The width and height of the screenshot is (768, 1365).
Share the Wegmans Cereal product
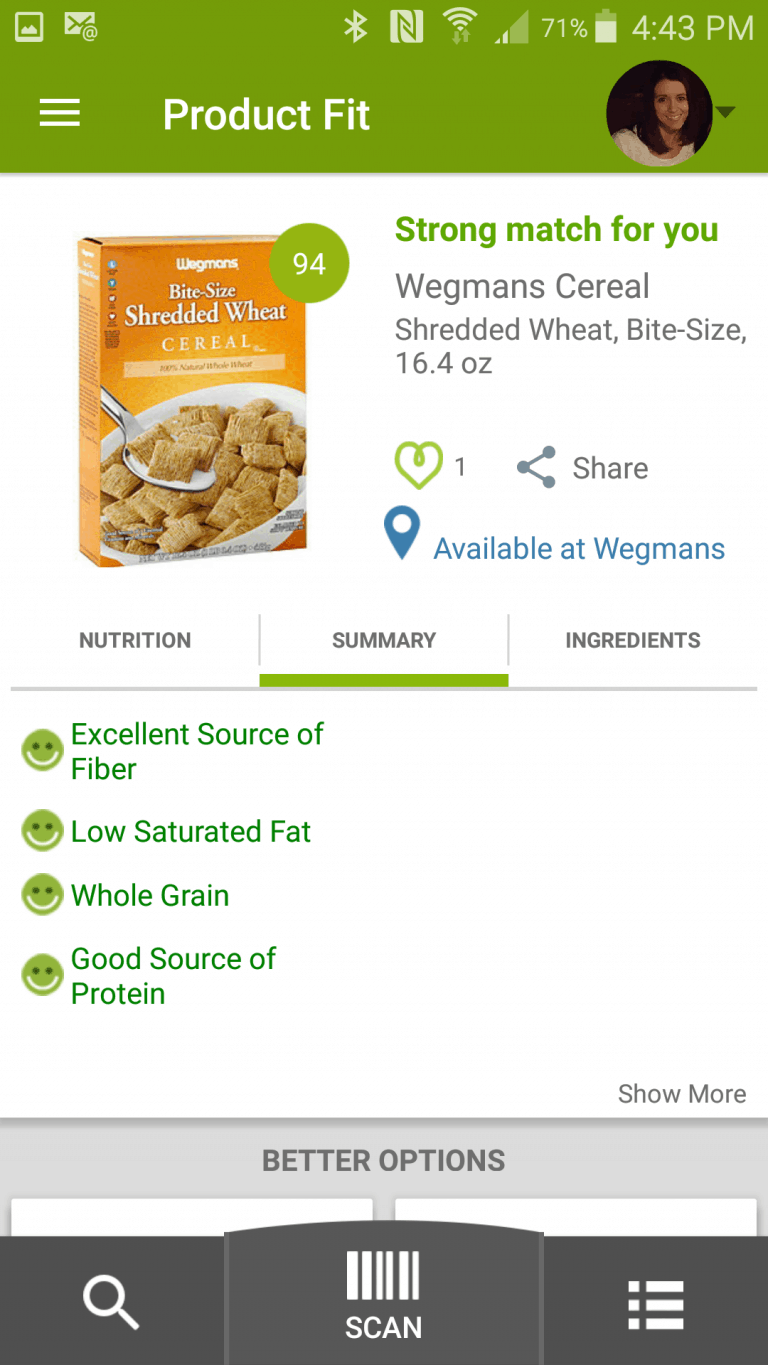tap(582, 468)
